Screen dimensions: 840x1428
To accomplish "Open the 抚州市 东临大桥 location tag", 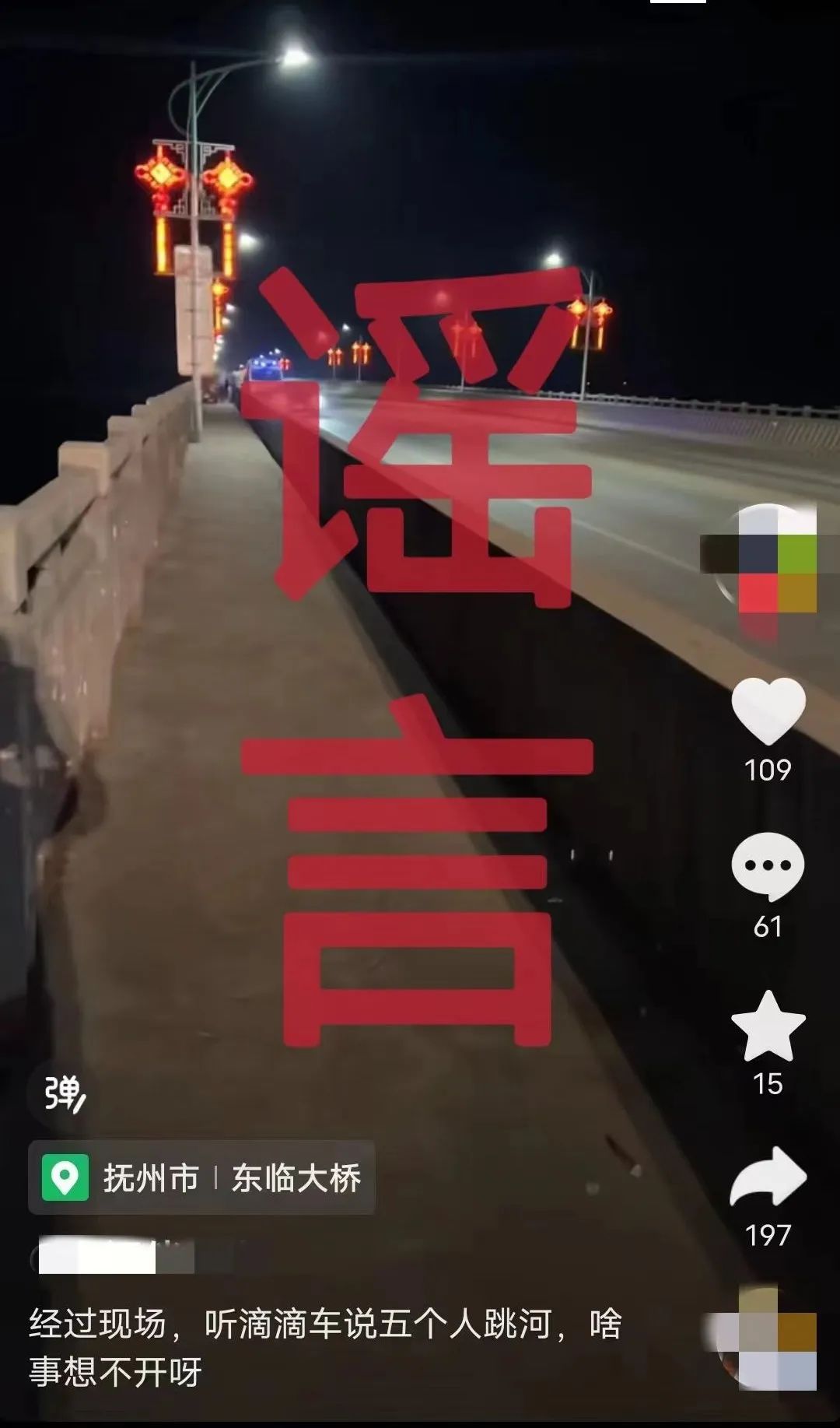I will [202, 1177].
